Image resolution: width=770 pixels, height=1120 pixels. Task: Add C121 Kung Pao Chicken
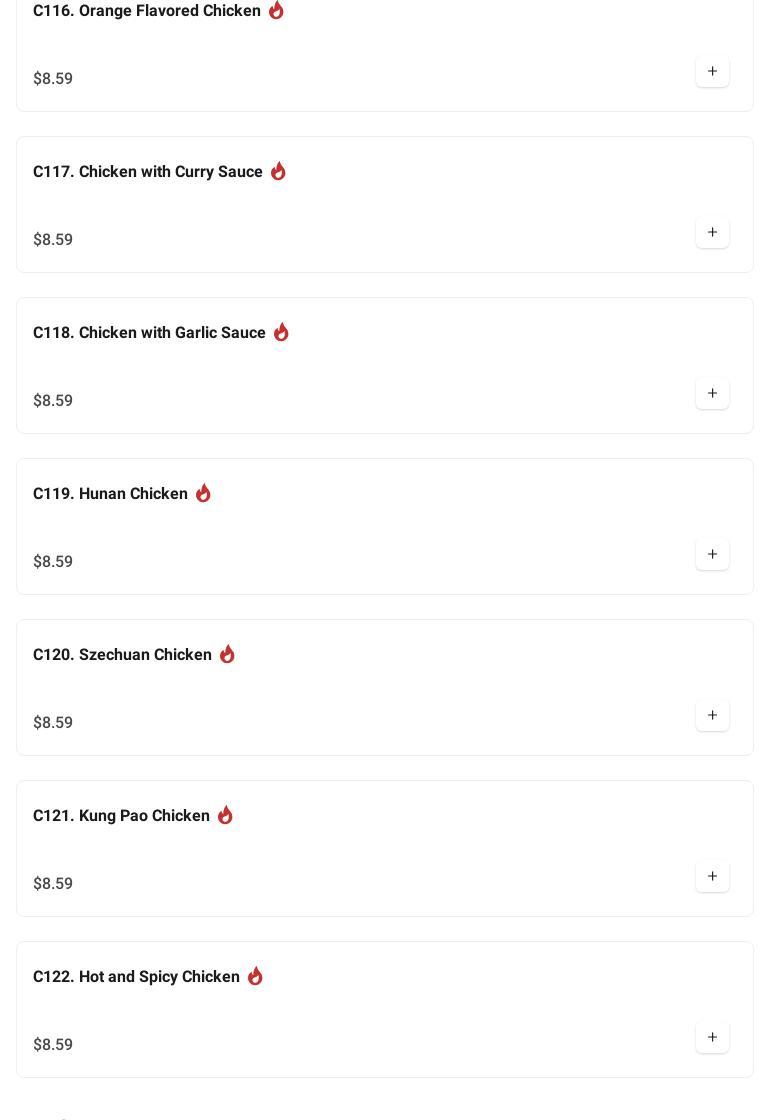pos(712,877)
